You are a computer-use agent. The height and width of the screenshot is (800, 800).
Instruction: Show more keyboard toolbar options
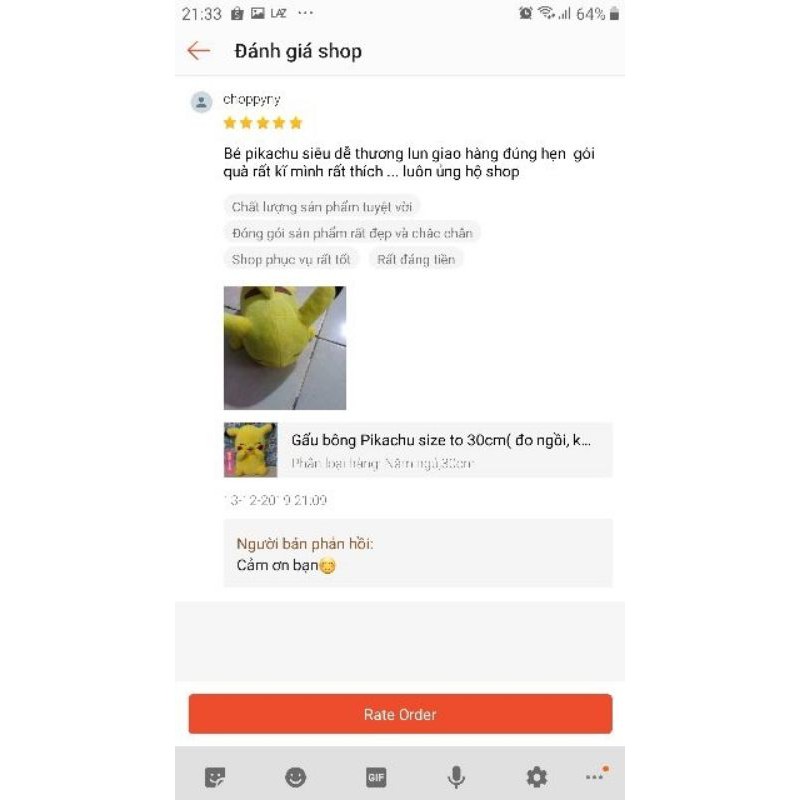point(595,777)
